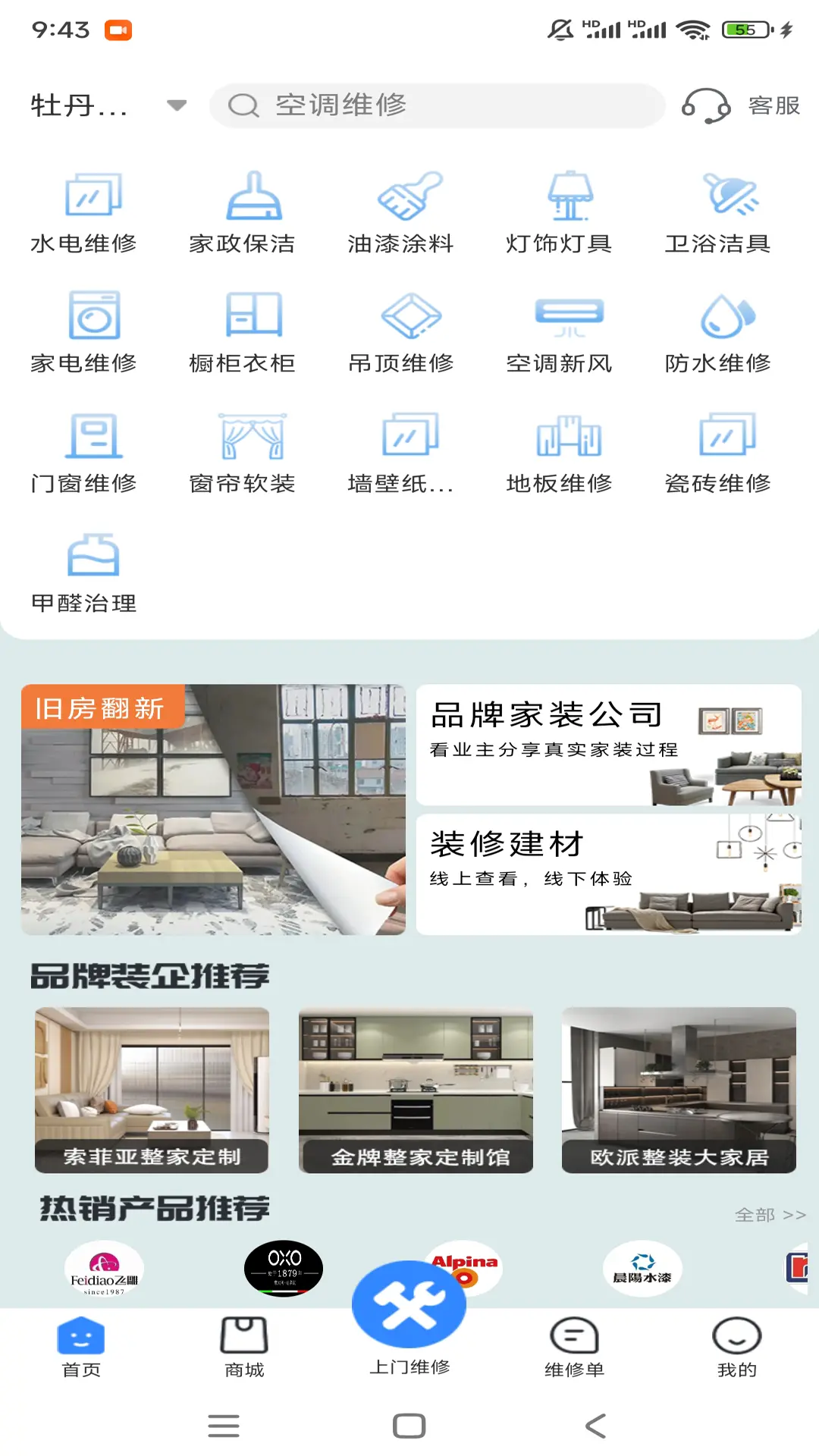Switch to the 商城 tab
The height and width of the screenshot is (1456, 819).
coord(244,1347)
